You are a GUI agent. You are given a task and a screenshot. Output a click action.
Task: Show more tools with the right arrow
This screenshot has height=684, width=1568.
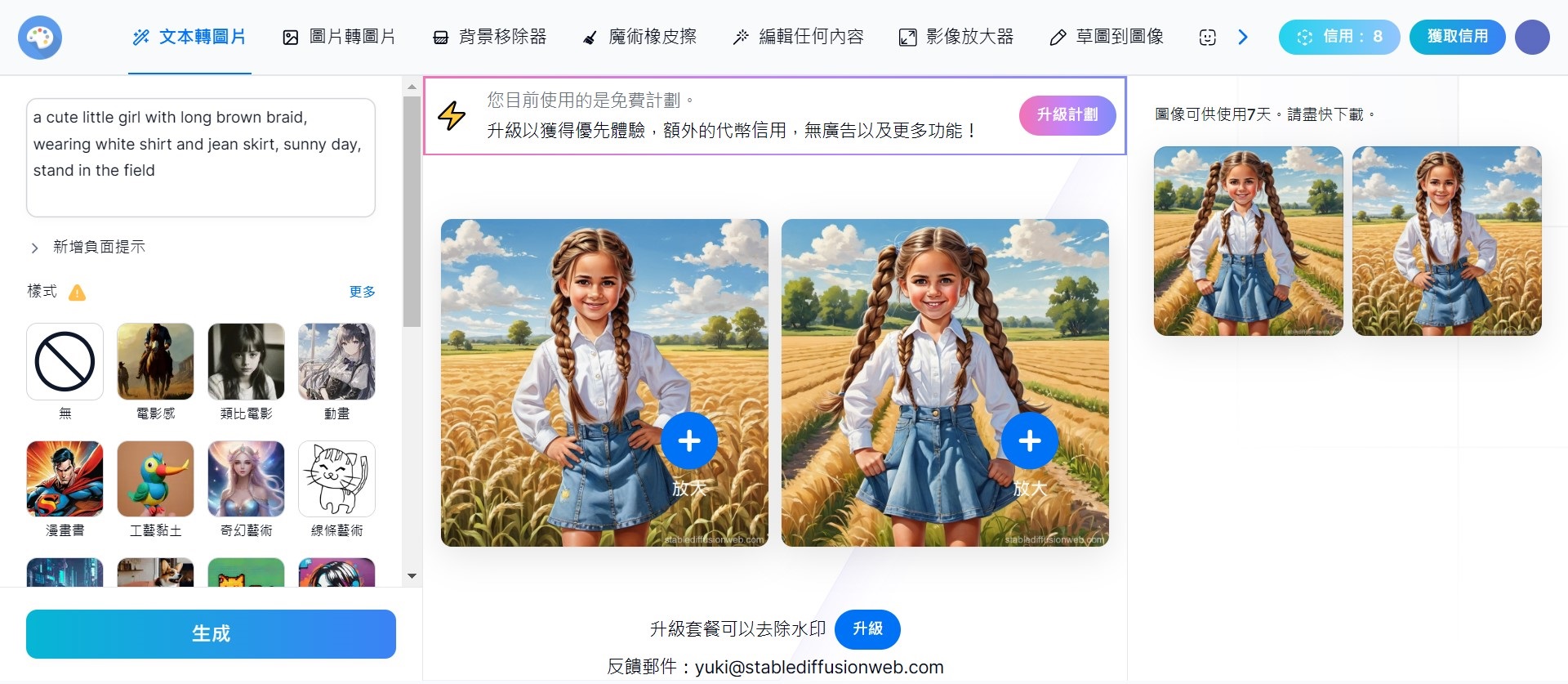pyautogui.click(x=1243, y=37)
